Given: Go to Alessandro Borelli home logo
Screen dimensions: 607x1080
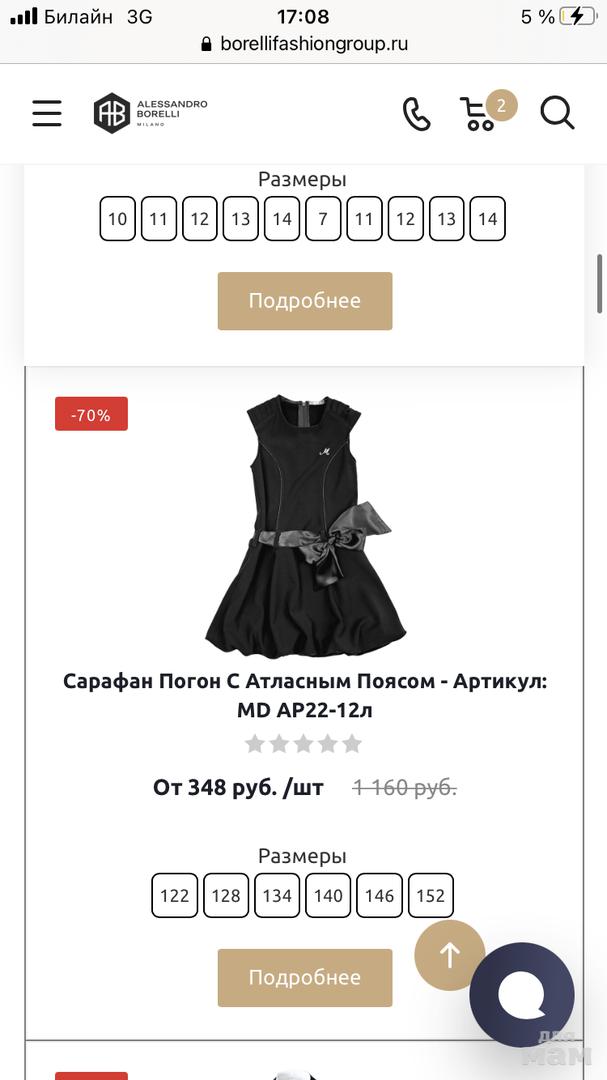Looking at the screenshot, I should [x=151, y=113].
